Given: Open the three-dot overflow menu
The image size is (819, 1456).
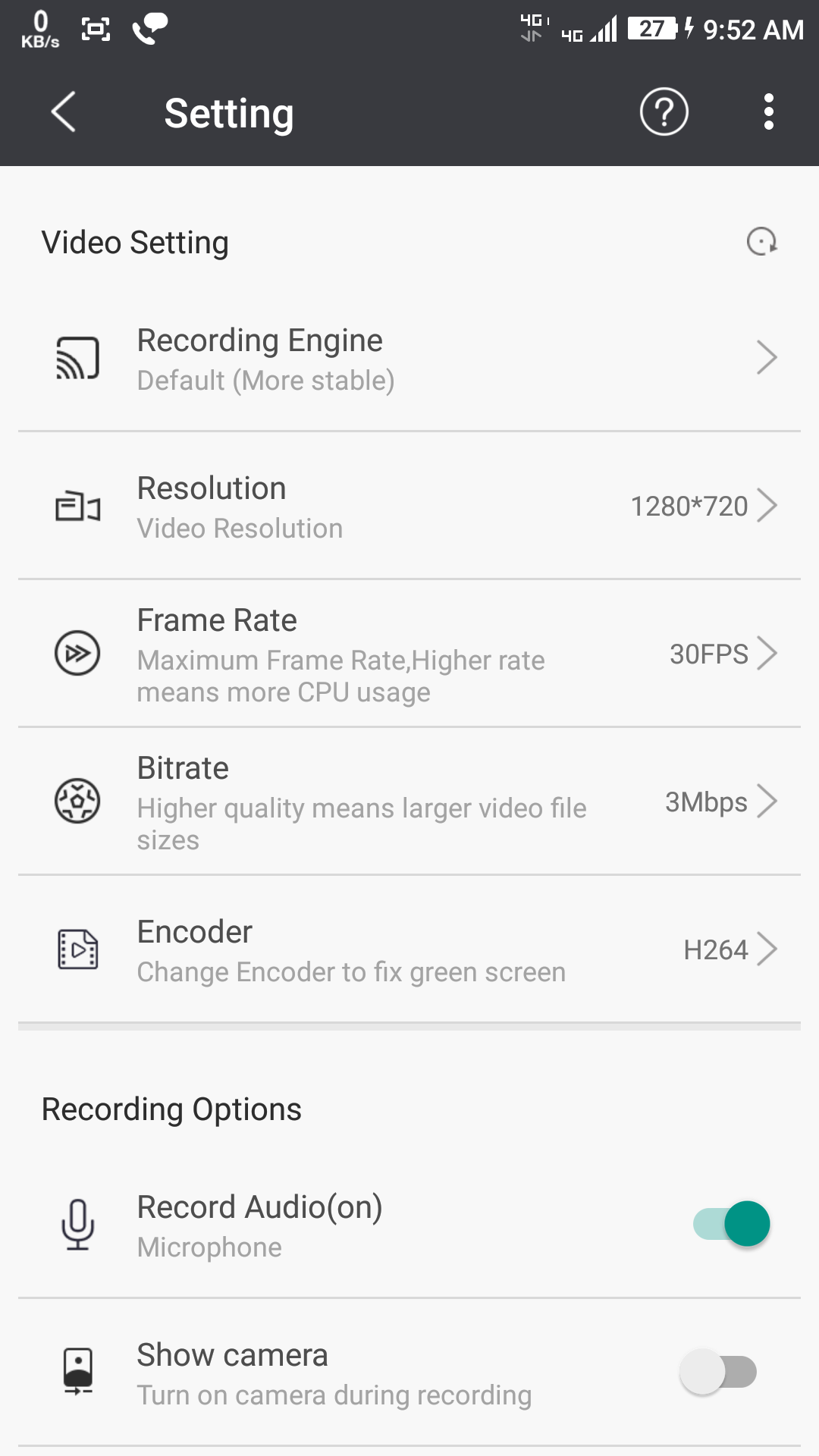Looking at the screenshot, I should point(768,112).
